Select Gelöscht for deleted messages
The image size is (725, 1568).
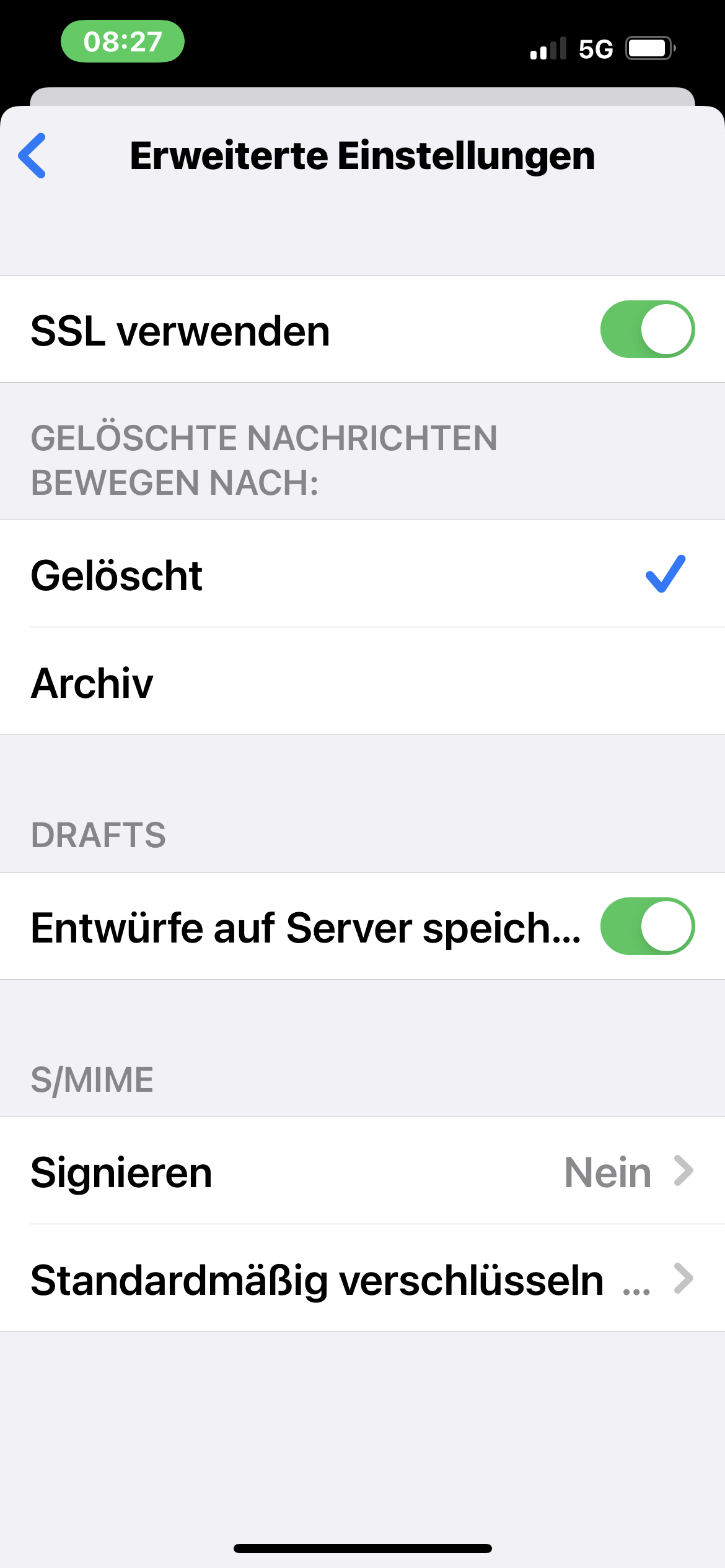pos(362,574)
